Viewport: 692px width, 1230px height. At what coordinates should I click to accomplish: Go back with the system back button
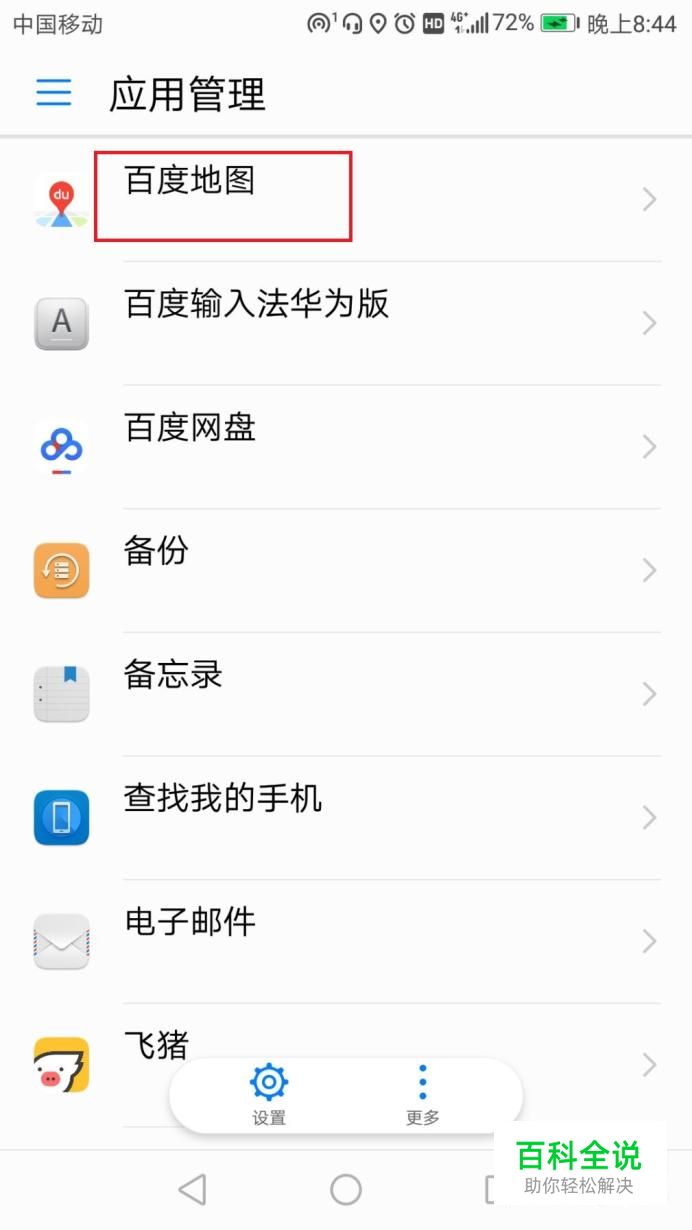192,1189
